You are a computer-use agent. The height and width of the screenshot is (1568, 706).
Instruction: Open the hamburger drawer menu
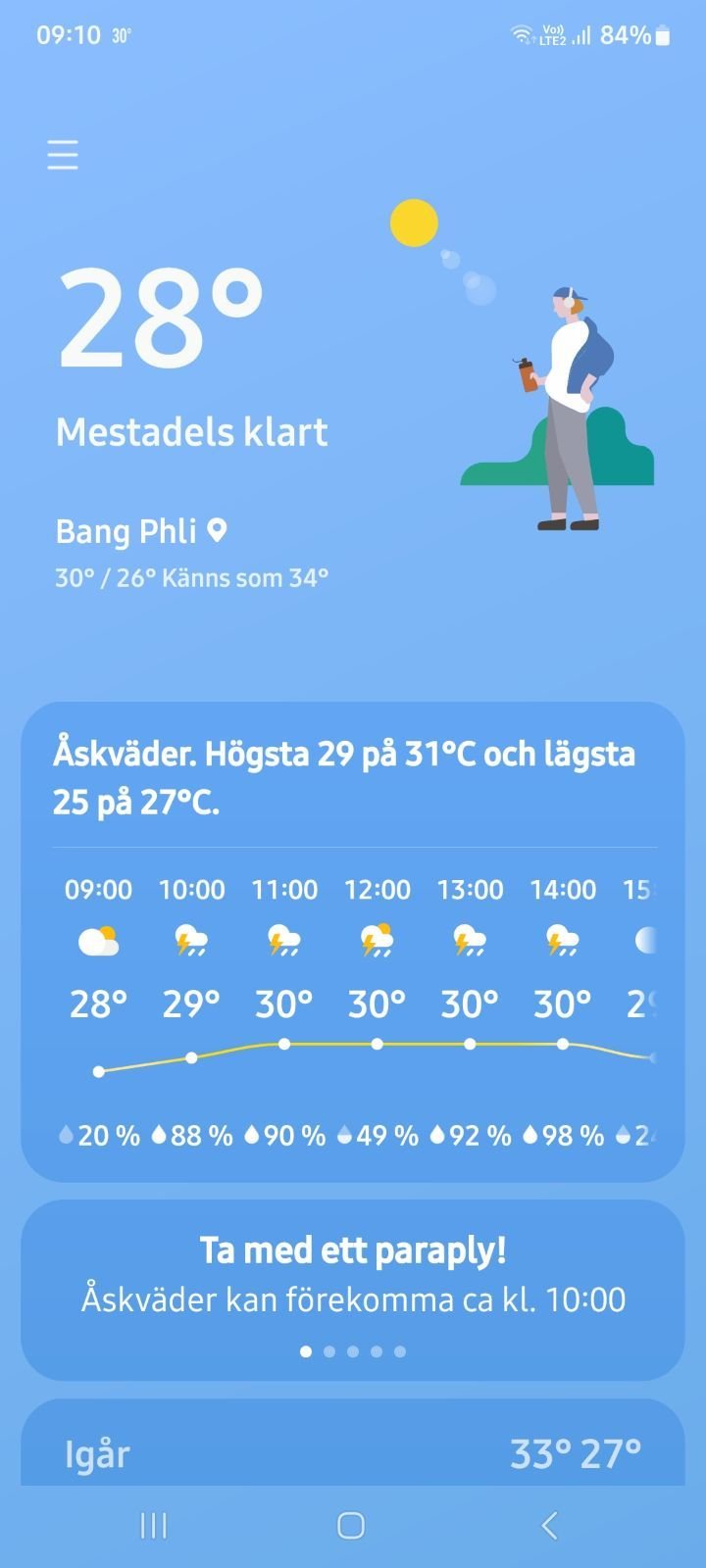pos(63,155)
